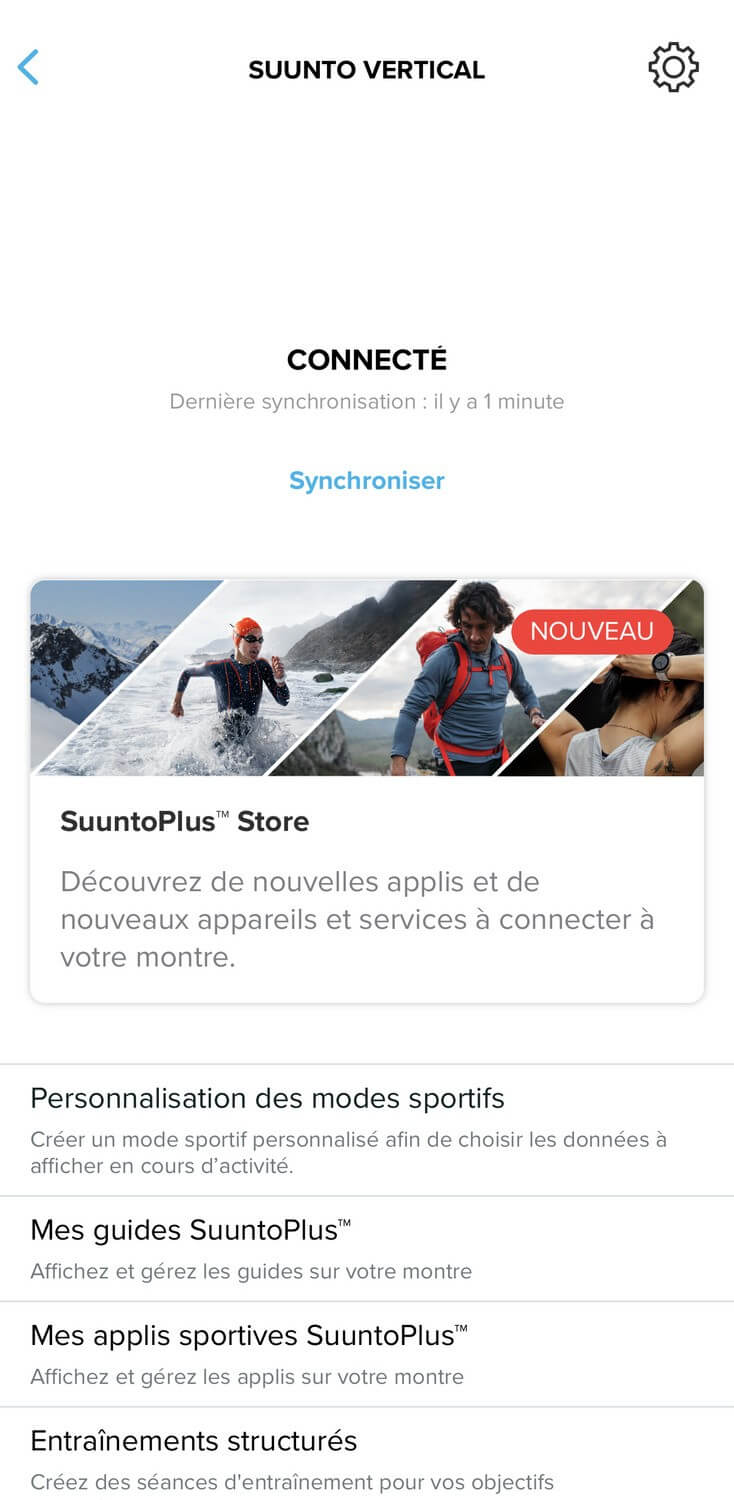Tap the Synchroniser link
734x1500 pixels.
(x=367, y=481)
